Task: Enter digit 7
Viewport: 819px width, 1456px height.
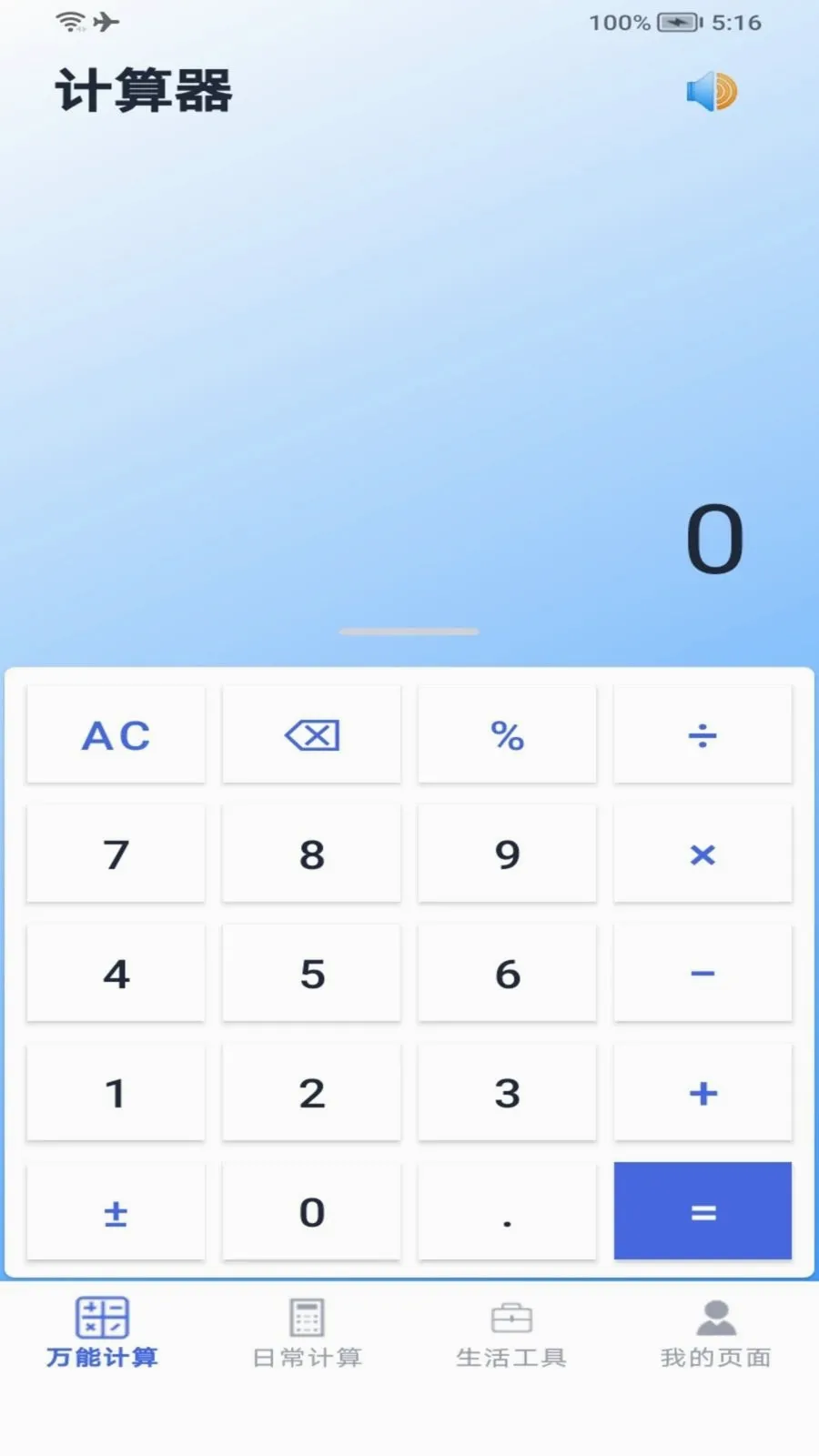Action: (x=116, y=854)
